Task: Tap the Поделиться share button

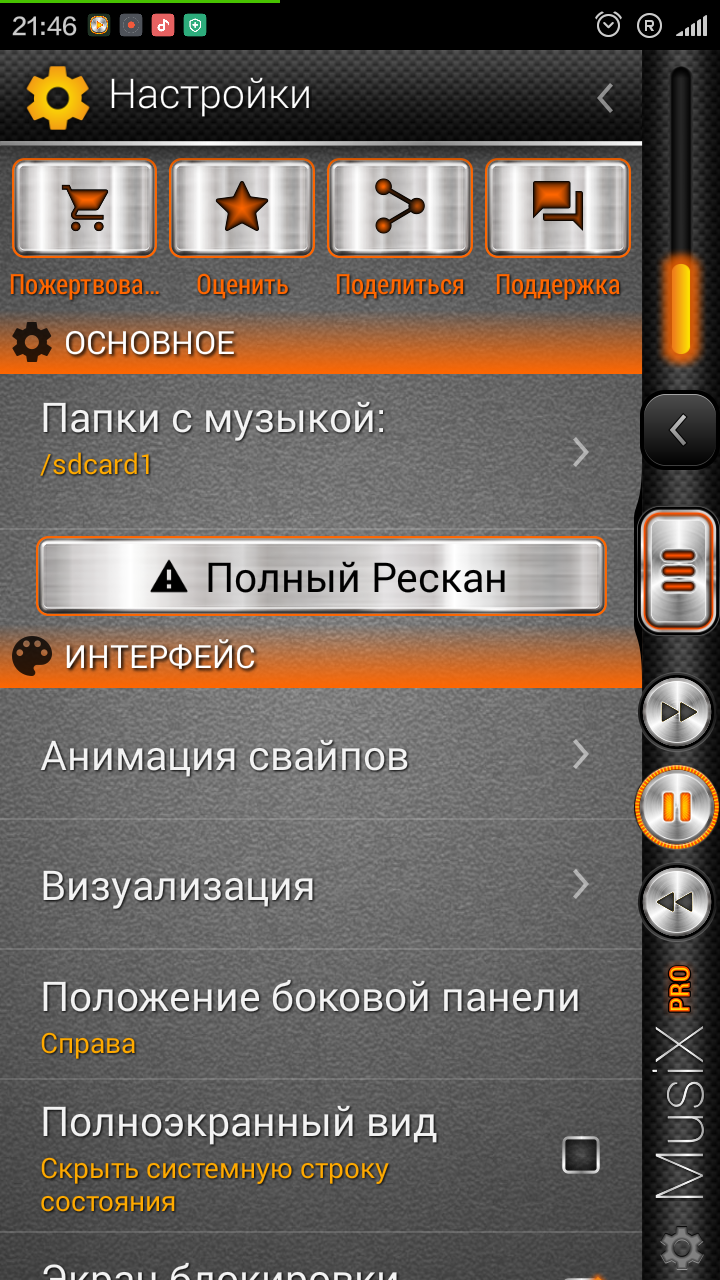Action: (399, 209)
